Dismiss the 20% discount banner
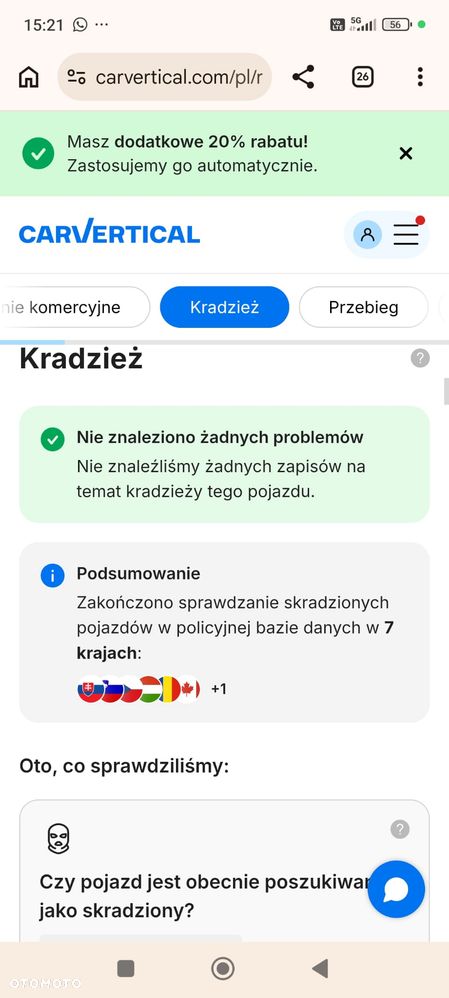The image size is (449, 998). (406, 153)
